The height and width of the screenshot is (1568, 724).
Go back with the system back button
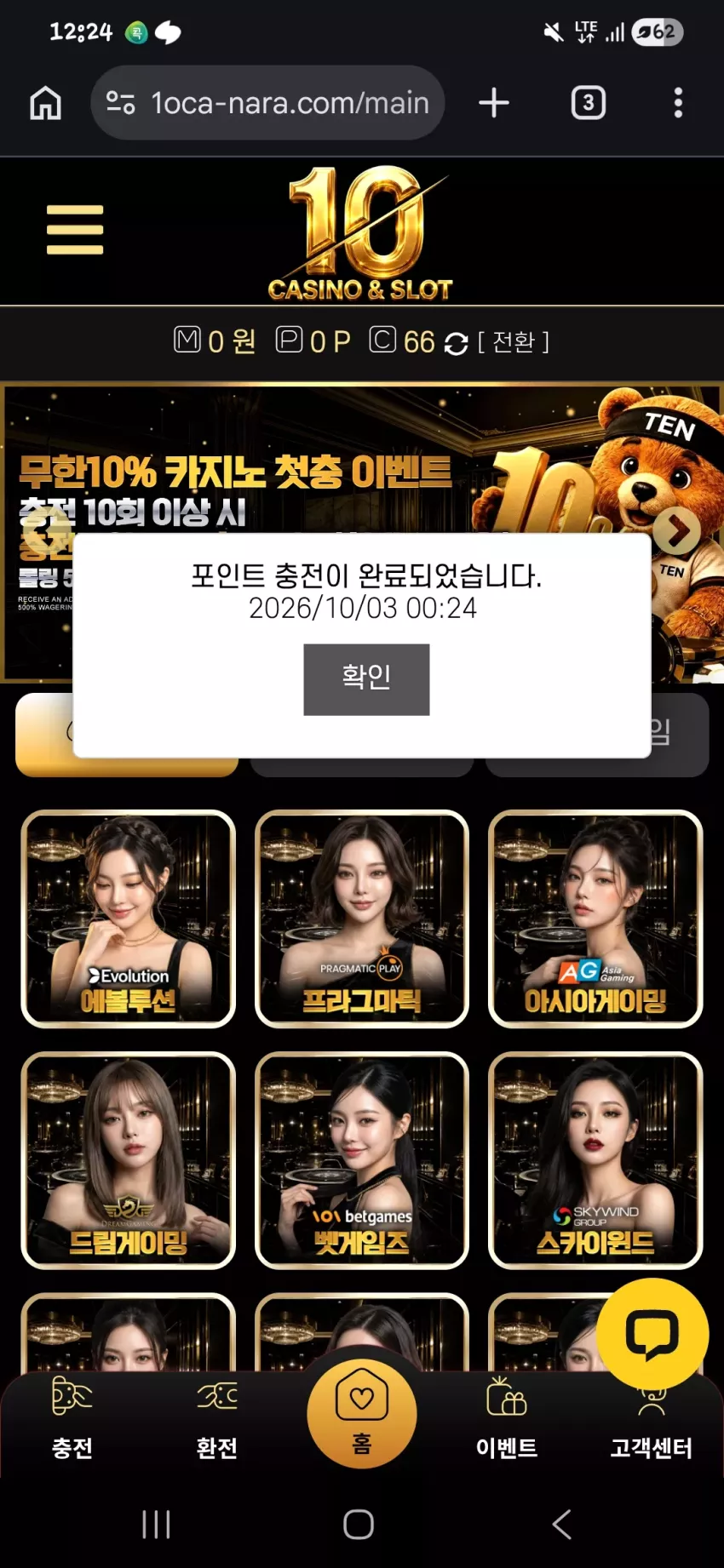(562, 1524)
